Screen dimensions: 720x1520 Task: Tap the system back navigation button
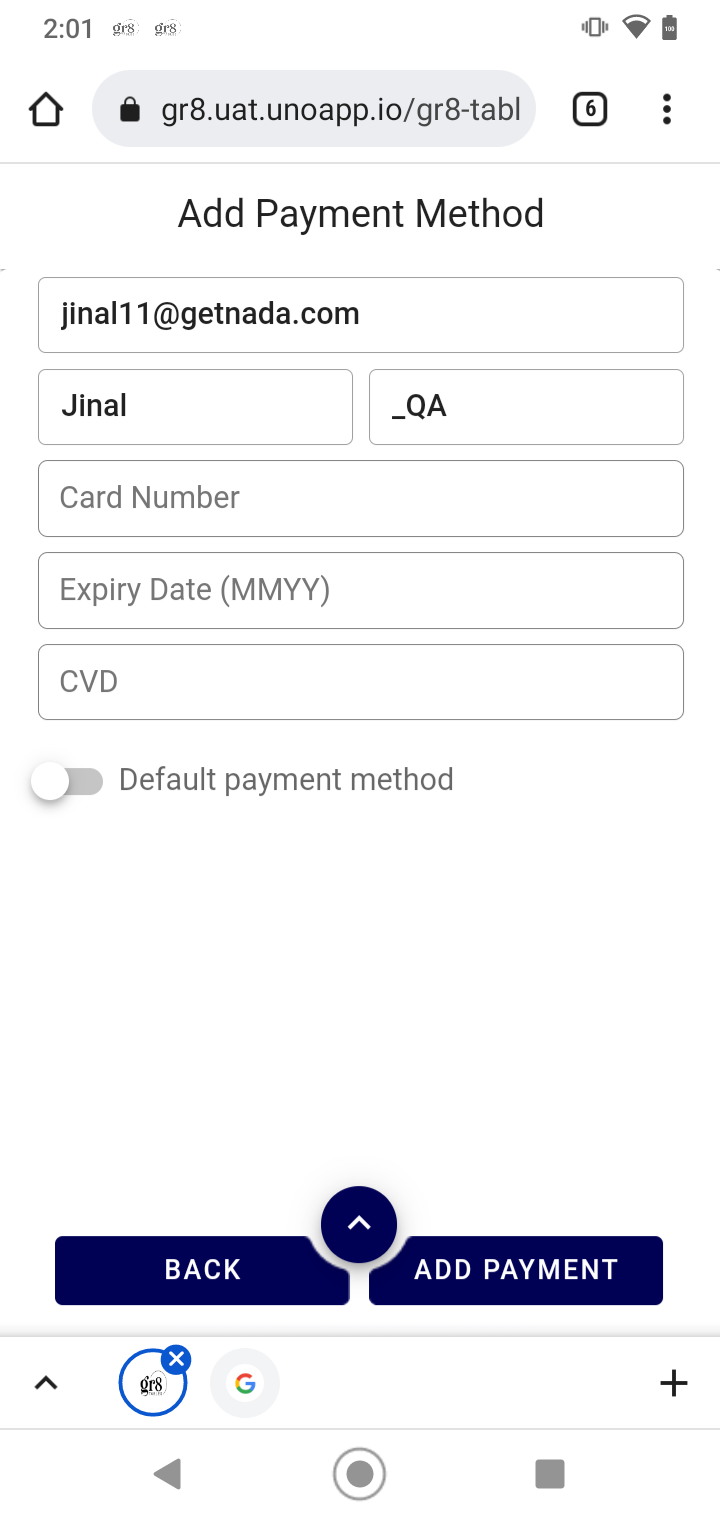click(x=168, y=1474)
